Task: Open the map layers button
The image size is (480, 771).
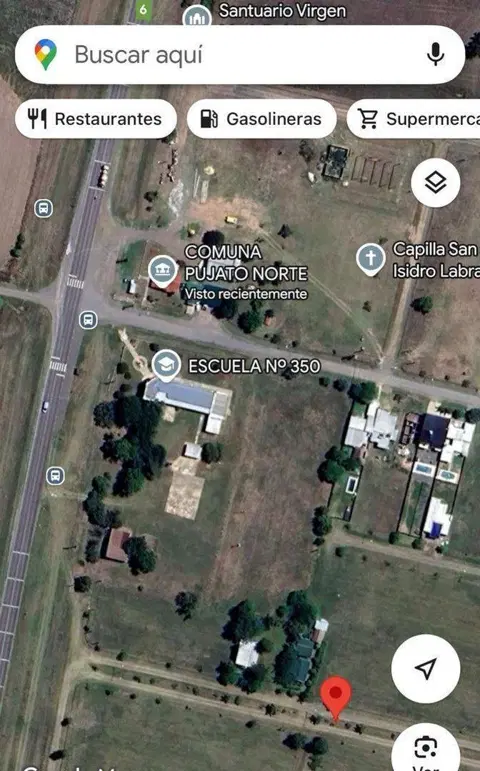Action: pos(435,183)
